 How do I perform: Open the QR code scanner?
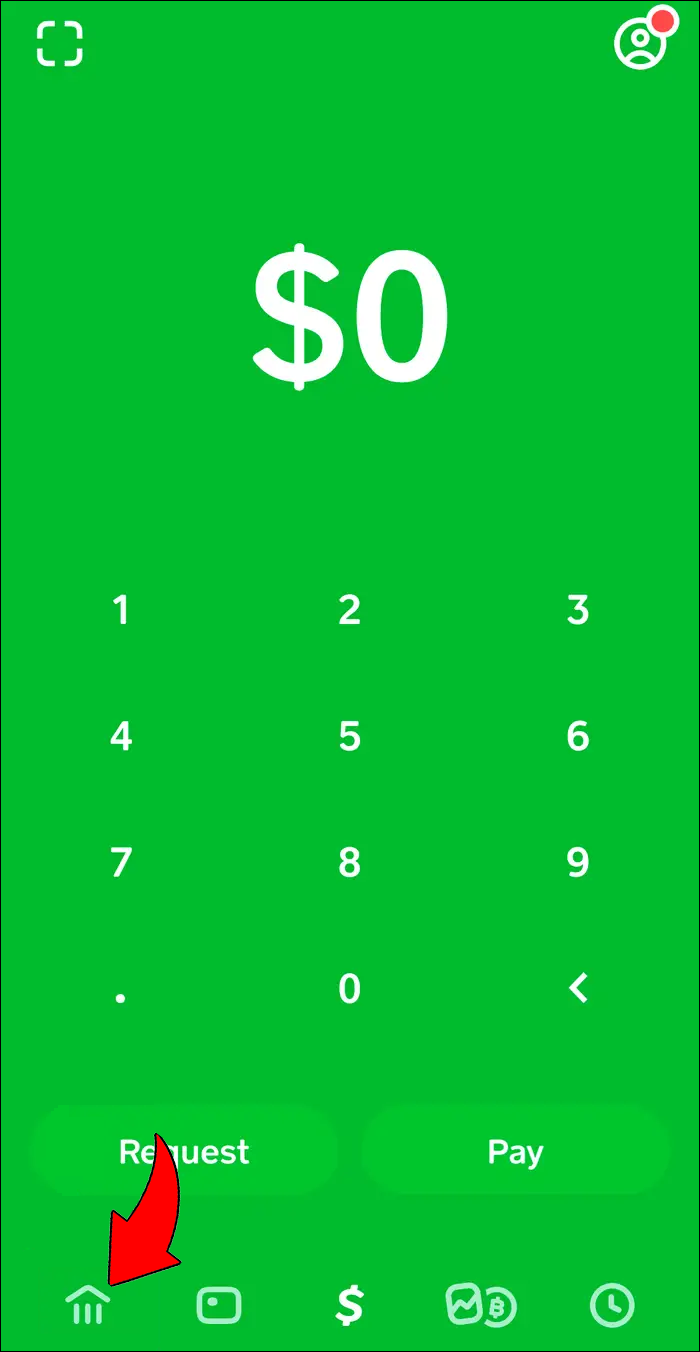click(x=60, y=44)
